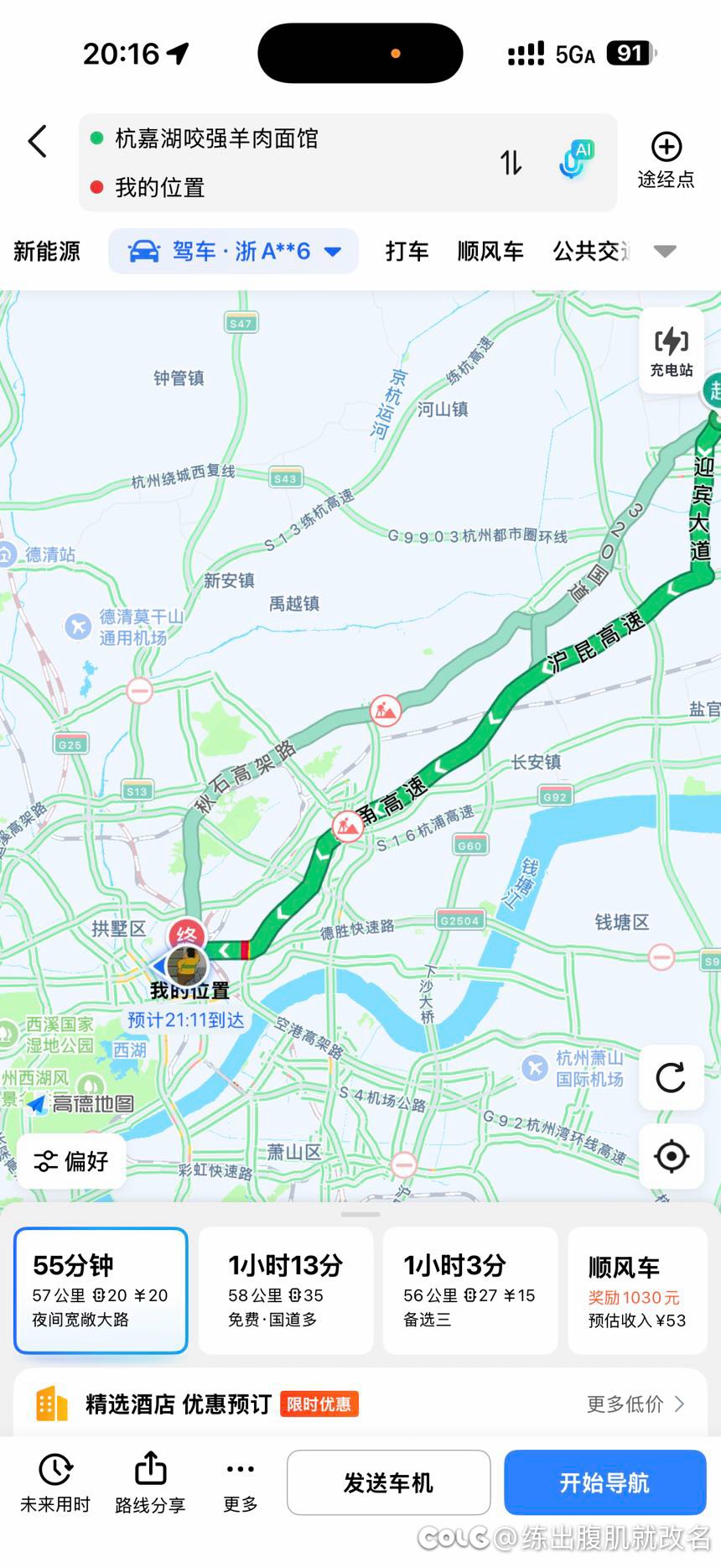Viewport: 721px width, 1568px height.
Task: Pick the 1小时3分 alternative route
Action: [x=469, y=1290]
